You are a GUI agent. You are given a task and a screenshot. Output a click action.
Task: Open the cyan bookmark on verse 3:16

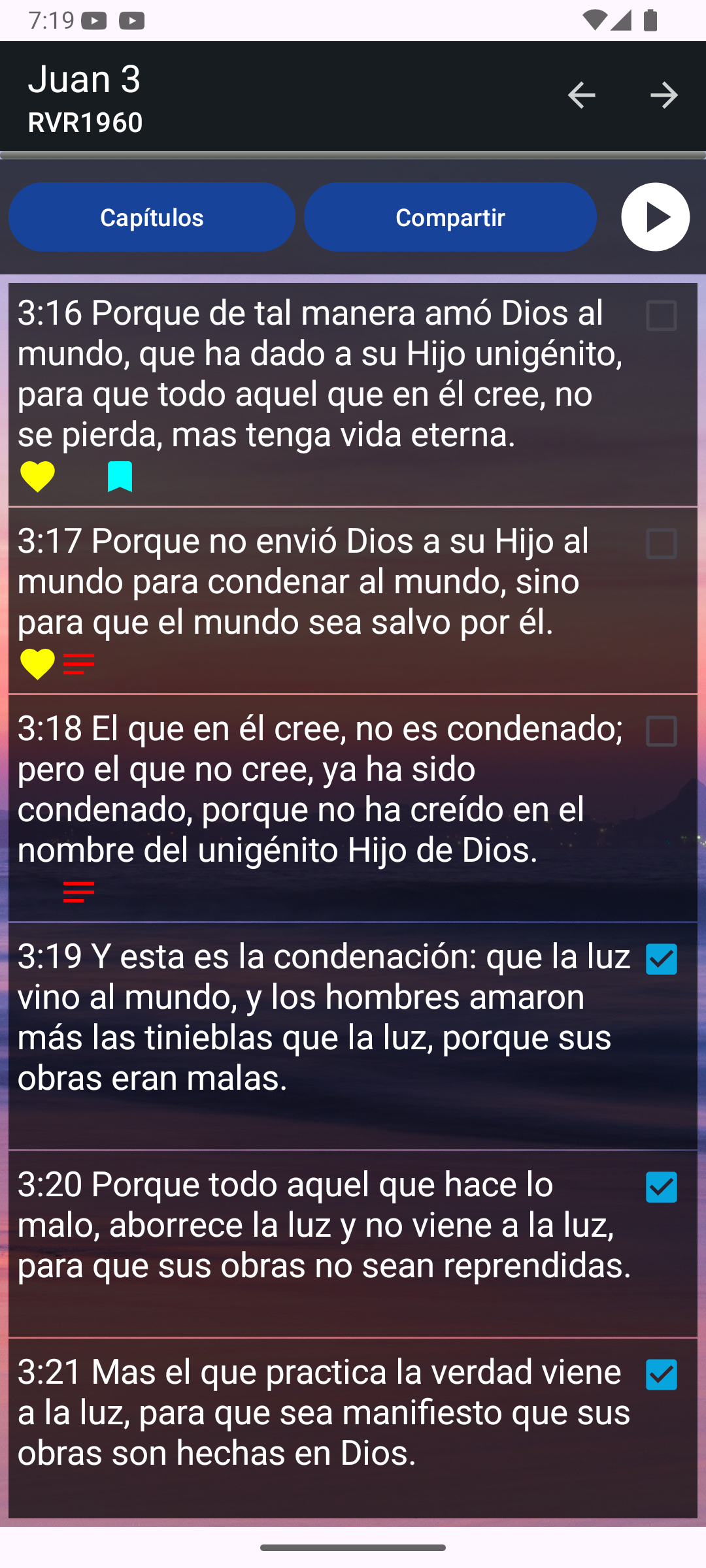[120, 476]
